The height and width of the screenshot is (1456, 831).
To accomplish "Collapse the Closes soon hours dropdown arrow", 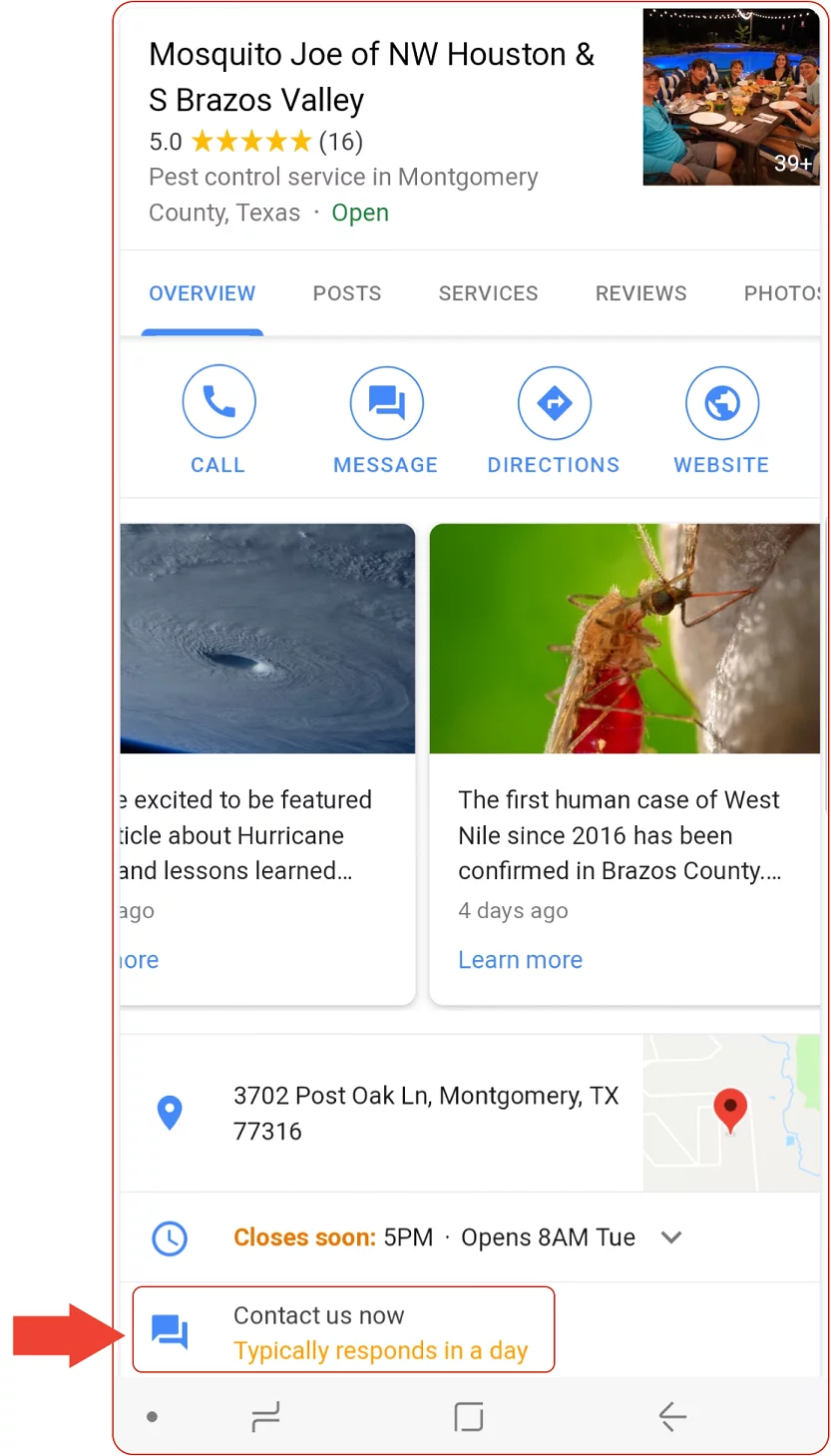I will click(x=670, y=1236).
